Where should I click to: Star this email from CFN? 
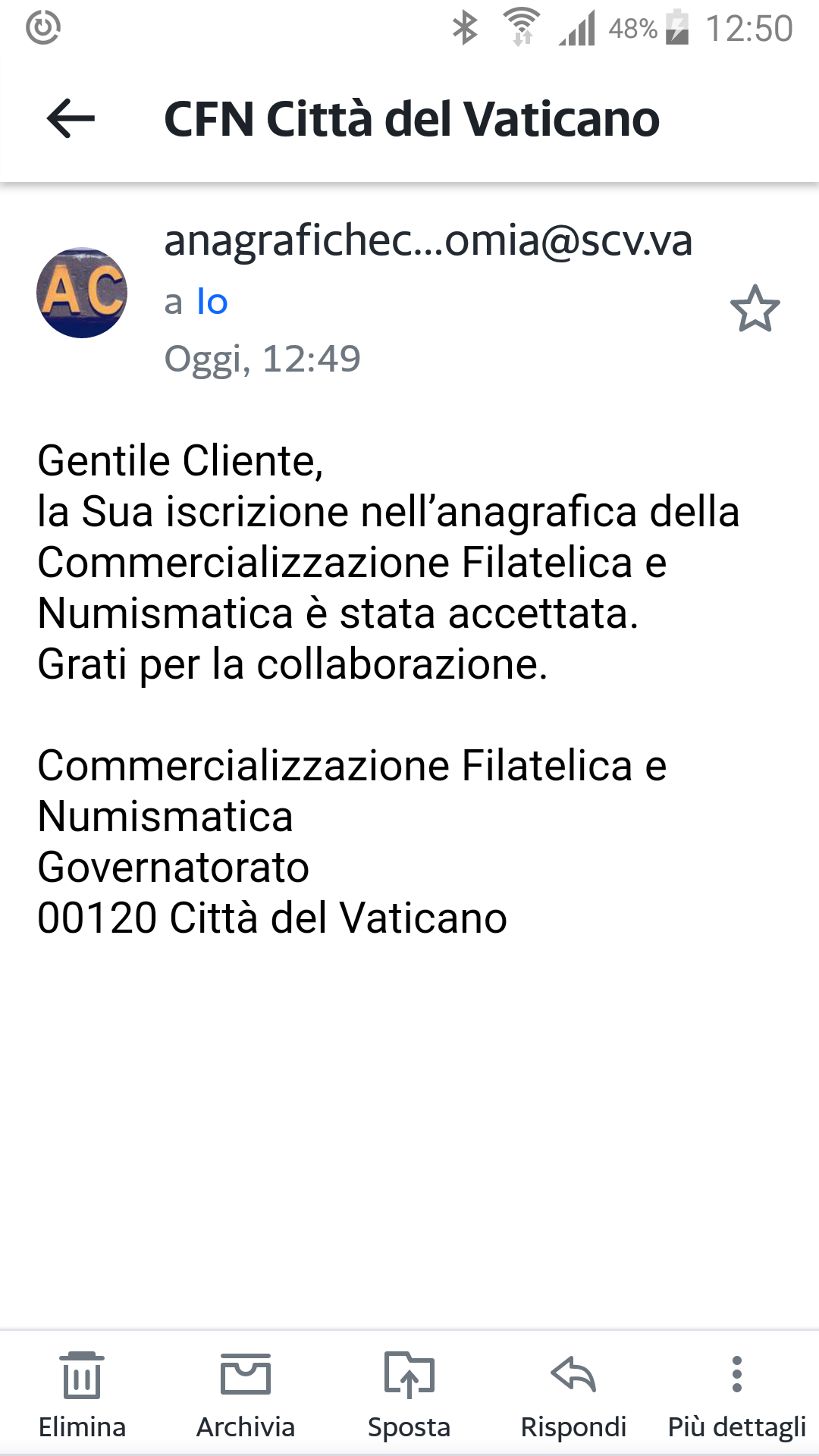coord(755,309)
